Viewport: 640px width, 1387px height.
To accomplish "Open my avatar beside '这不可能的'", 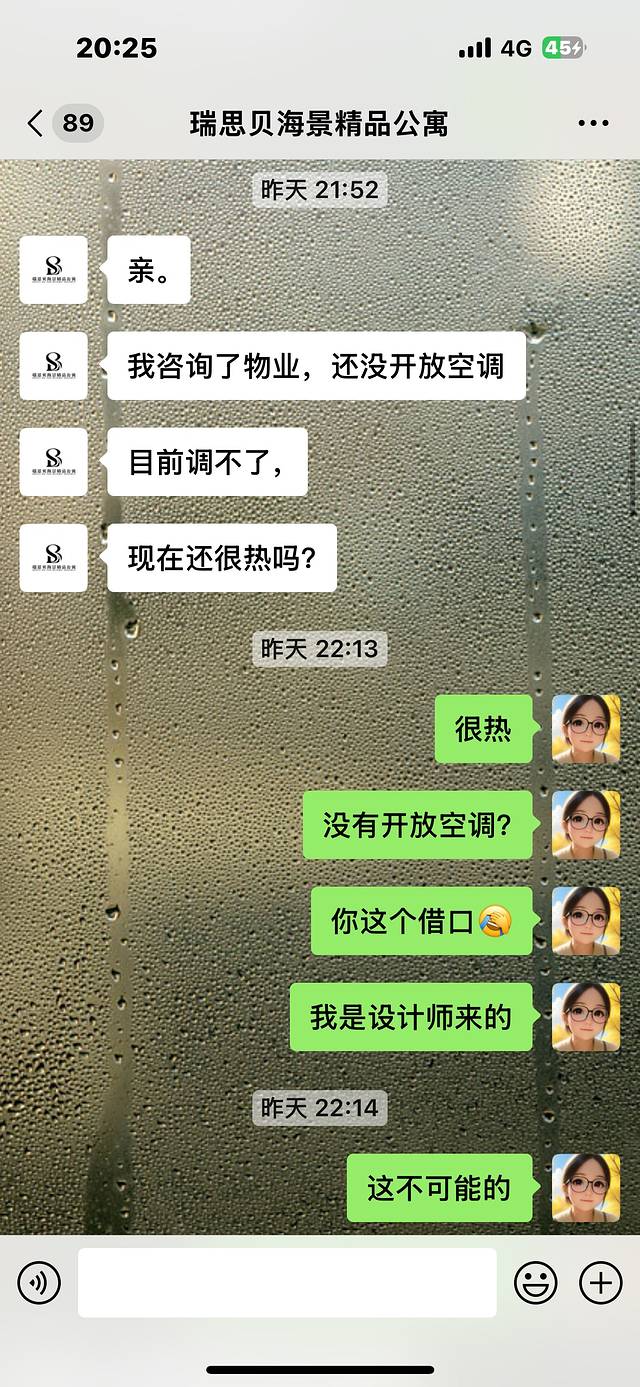I will pyautogui.click(x=586, y=1188).
